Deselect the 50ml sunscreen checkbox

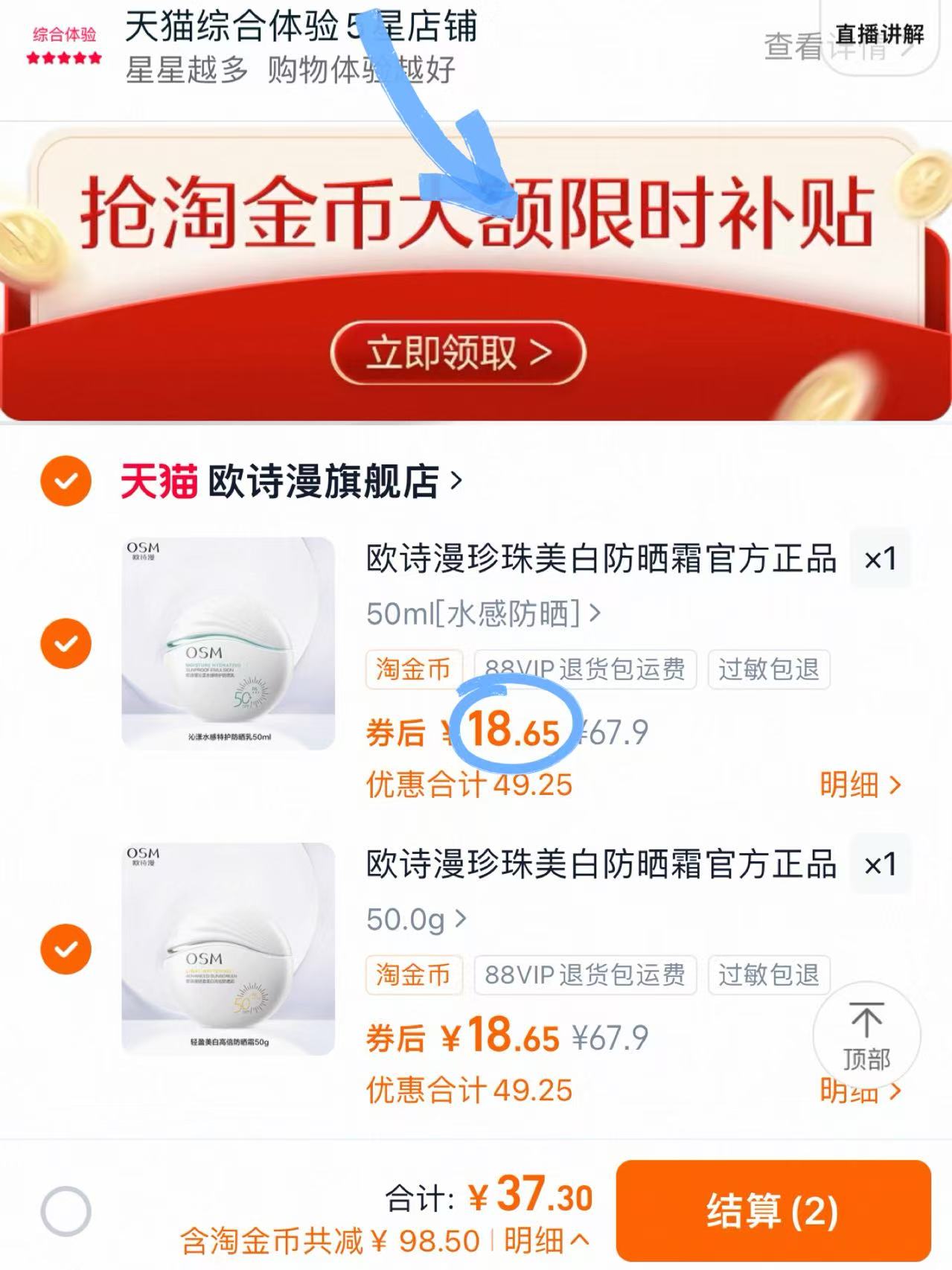67,641
